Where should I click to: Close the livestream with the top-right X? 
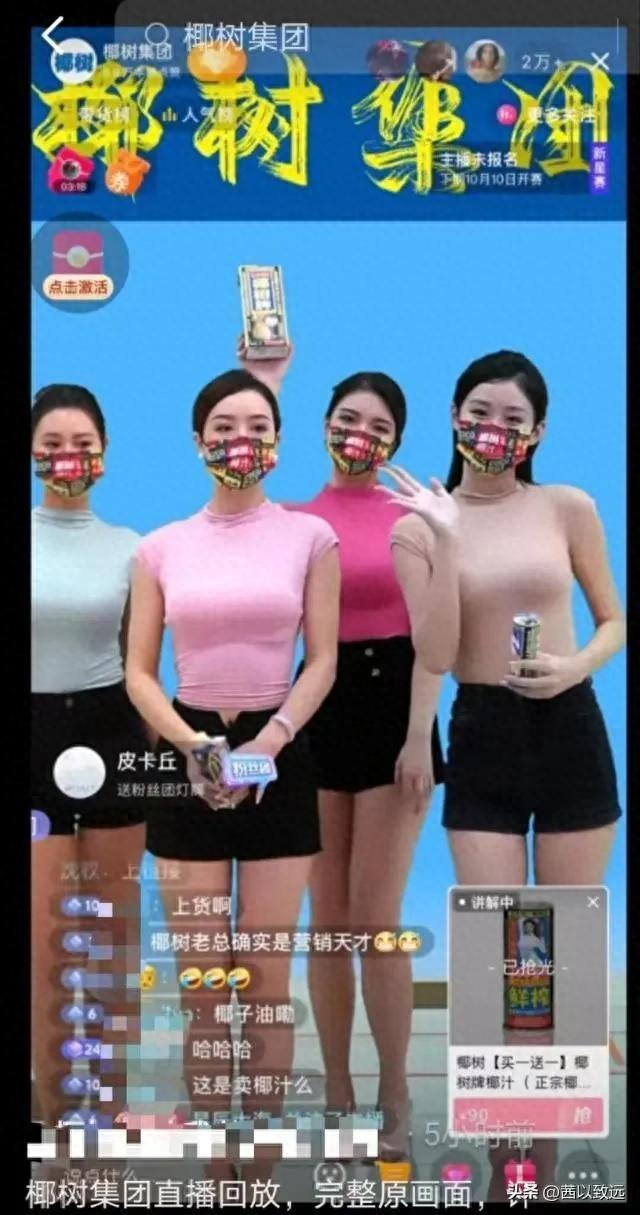tap(600, 61)
